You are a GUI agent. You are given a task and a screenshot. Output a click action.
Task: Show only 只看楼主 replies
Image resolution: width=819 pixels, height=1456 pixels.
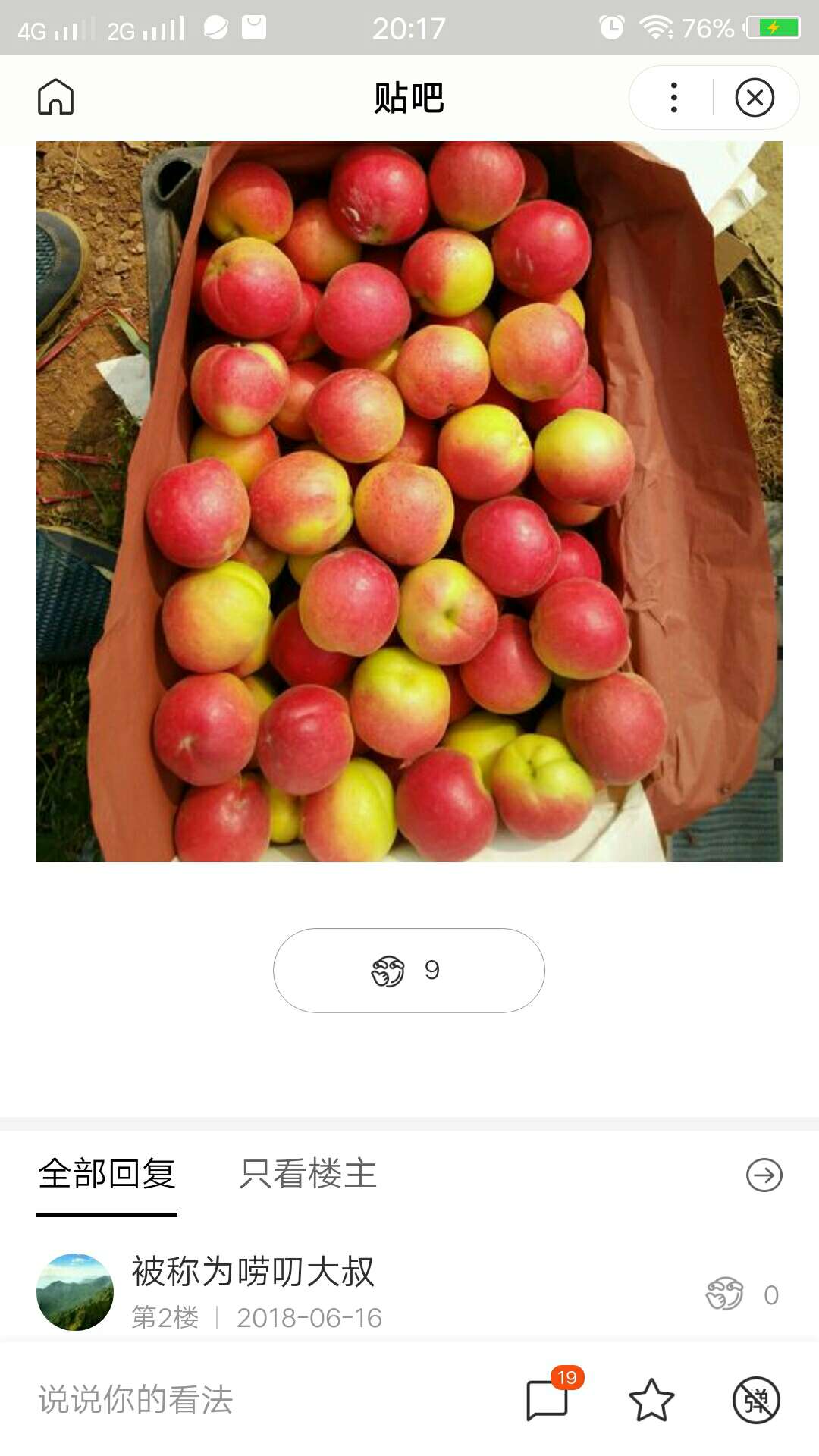pos(308,1174)
